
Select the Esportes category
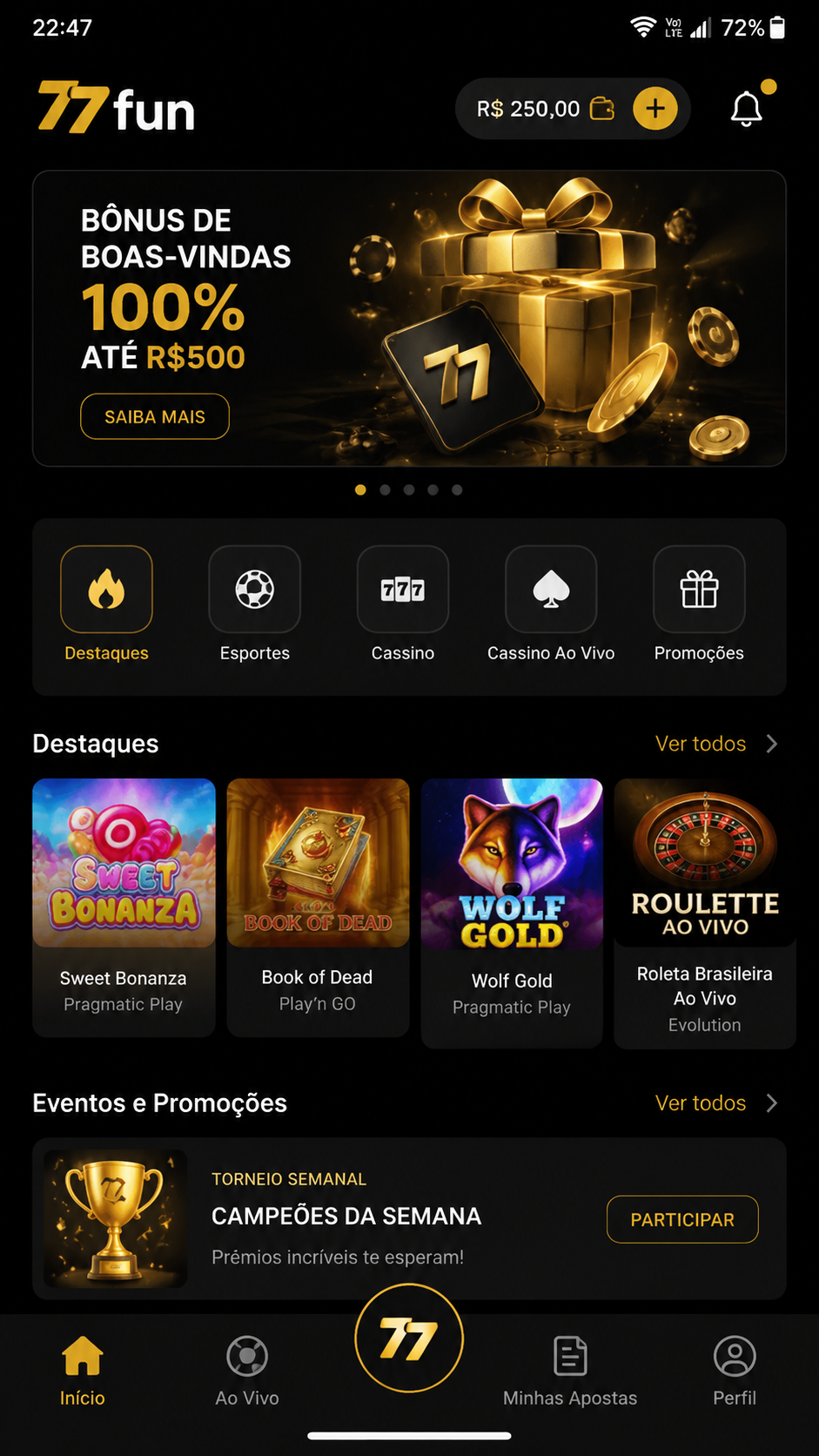255,604
